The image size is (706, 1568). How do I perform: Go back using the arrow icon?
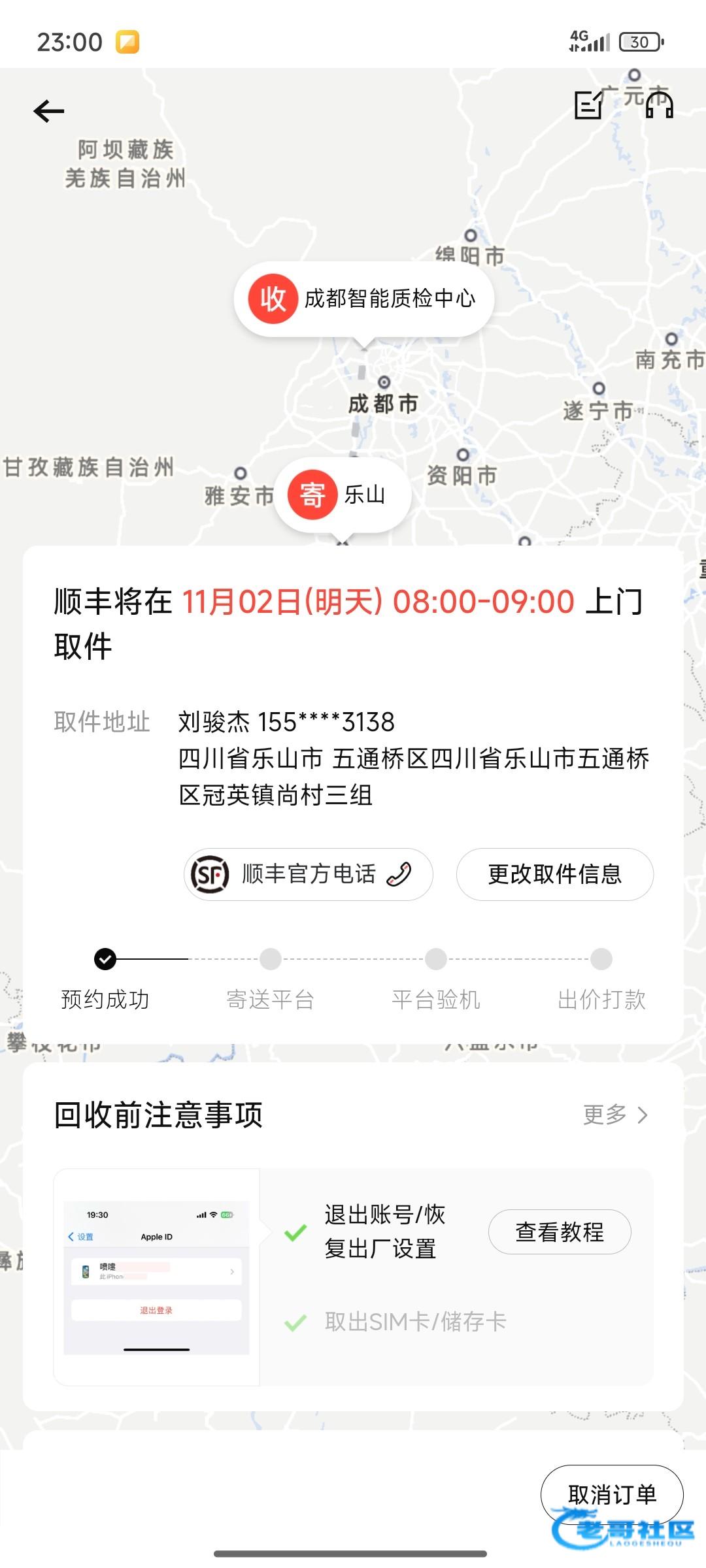coord(49,111)
